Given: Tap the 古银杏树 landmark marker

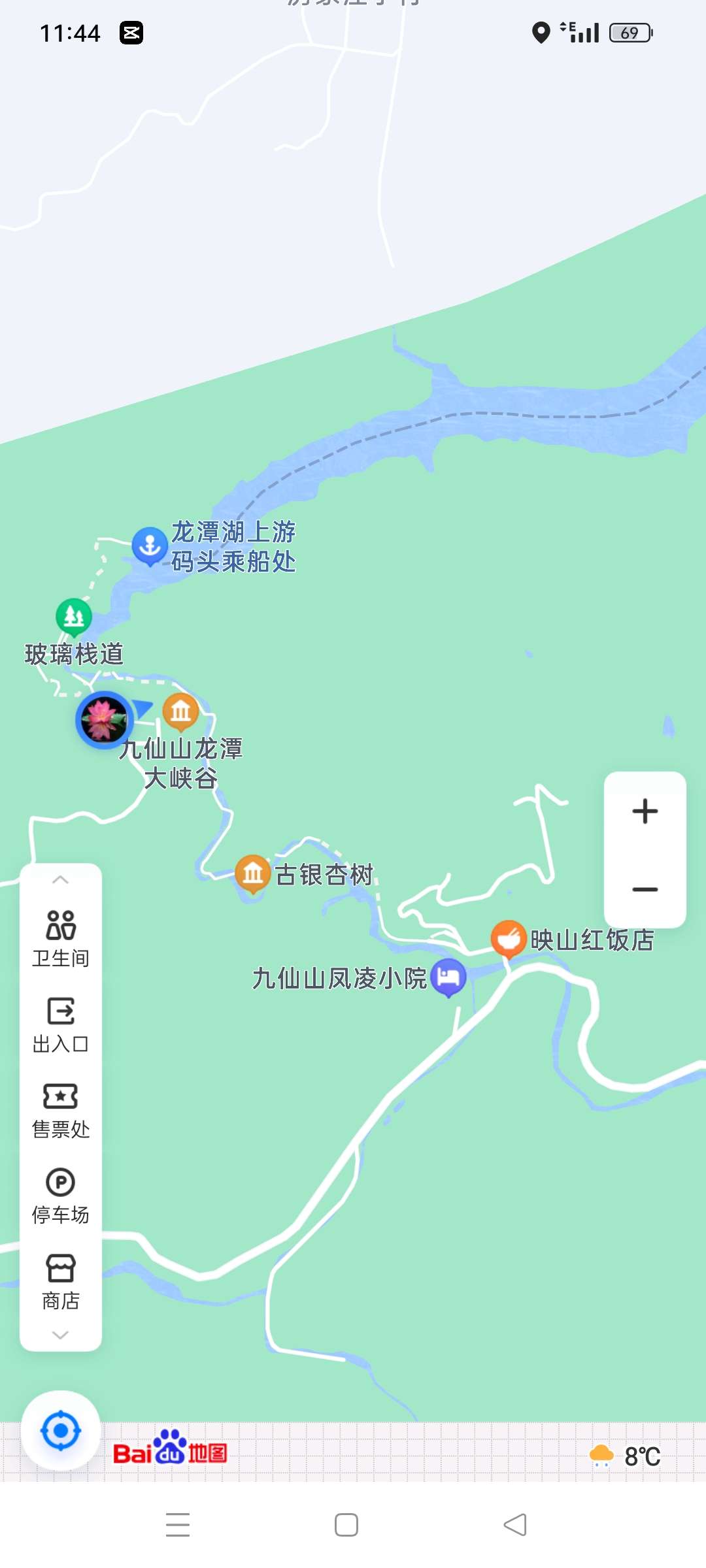Looking at the screenshot, I should [x=253, y=873].
